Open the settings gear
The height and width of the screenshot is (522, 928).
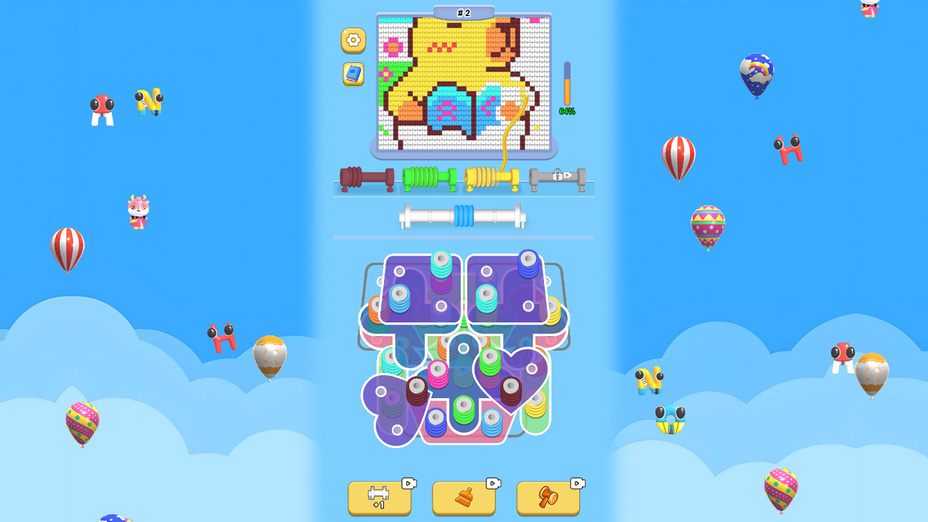click(353, 40)
